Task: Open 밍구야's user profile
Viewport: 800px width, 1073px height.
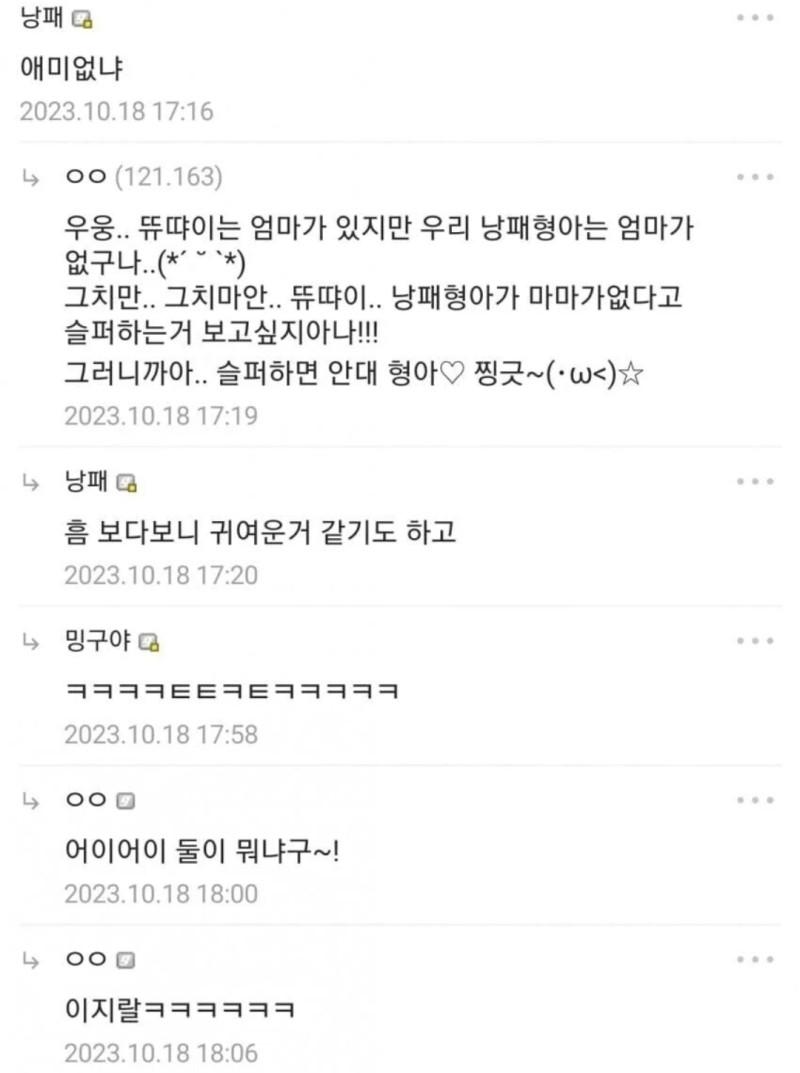Action: tap(99, 641)
